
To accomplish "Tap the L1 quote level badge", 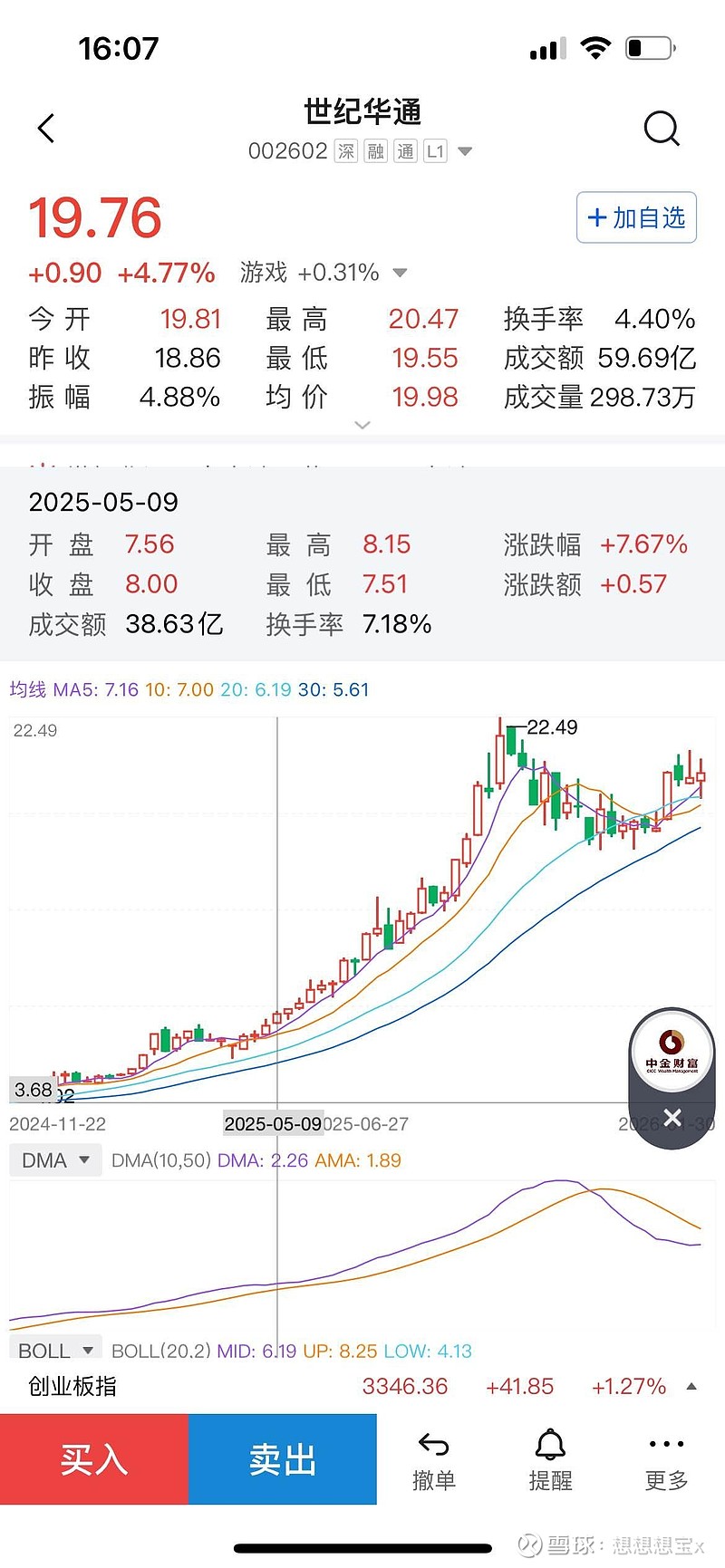I will pyautogui.click(x=436, y=151).
